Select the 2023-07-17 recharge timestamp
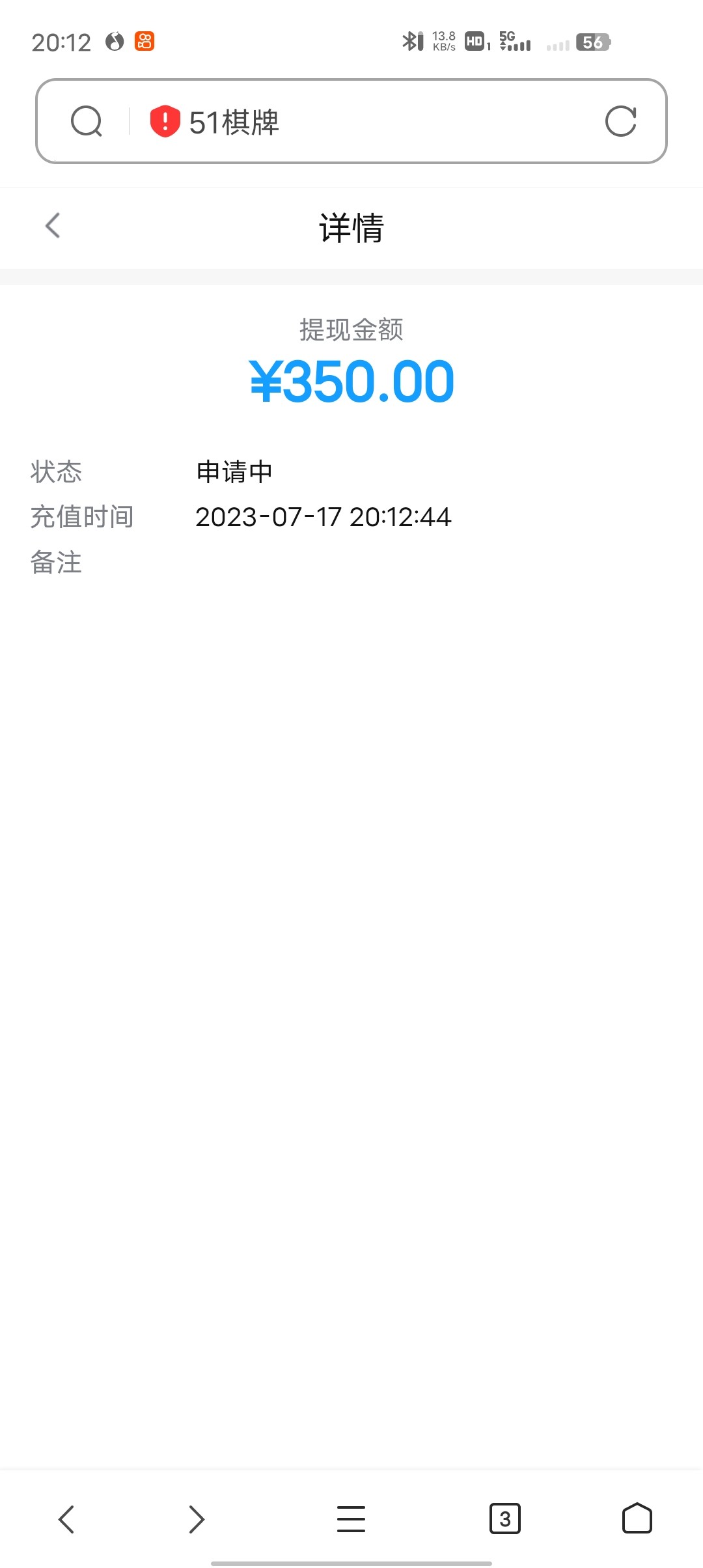 click(324, 517)
